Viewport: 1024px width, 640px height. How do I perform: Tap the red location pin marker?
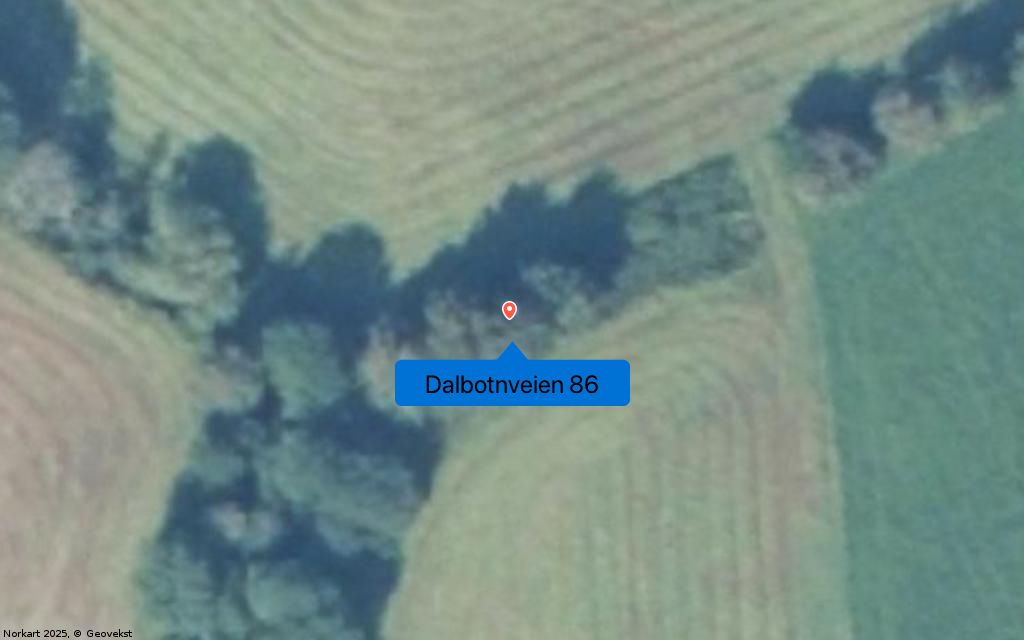click(x=509, y=310)
